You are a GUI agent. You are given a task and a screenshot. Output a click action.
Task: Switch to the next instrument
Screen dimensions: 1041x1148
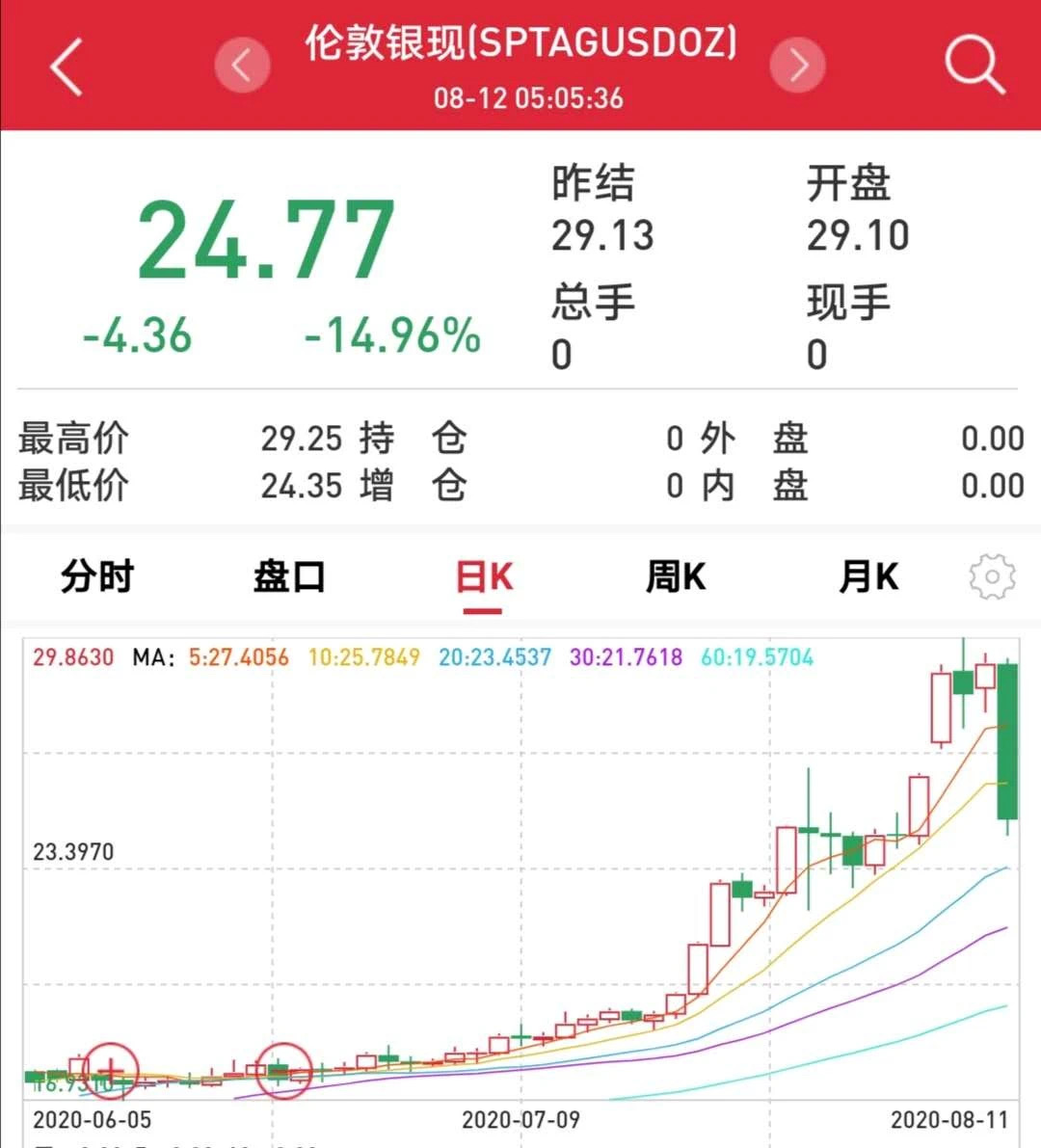click(797, 66)
